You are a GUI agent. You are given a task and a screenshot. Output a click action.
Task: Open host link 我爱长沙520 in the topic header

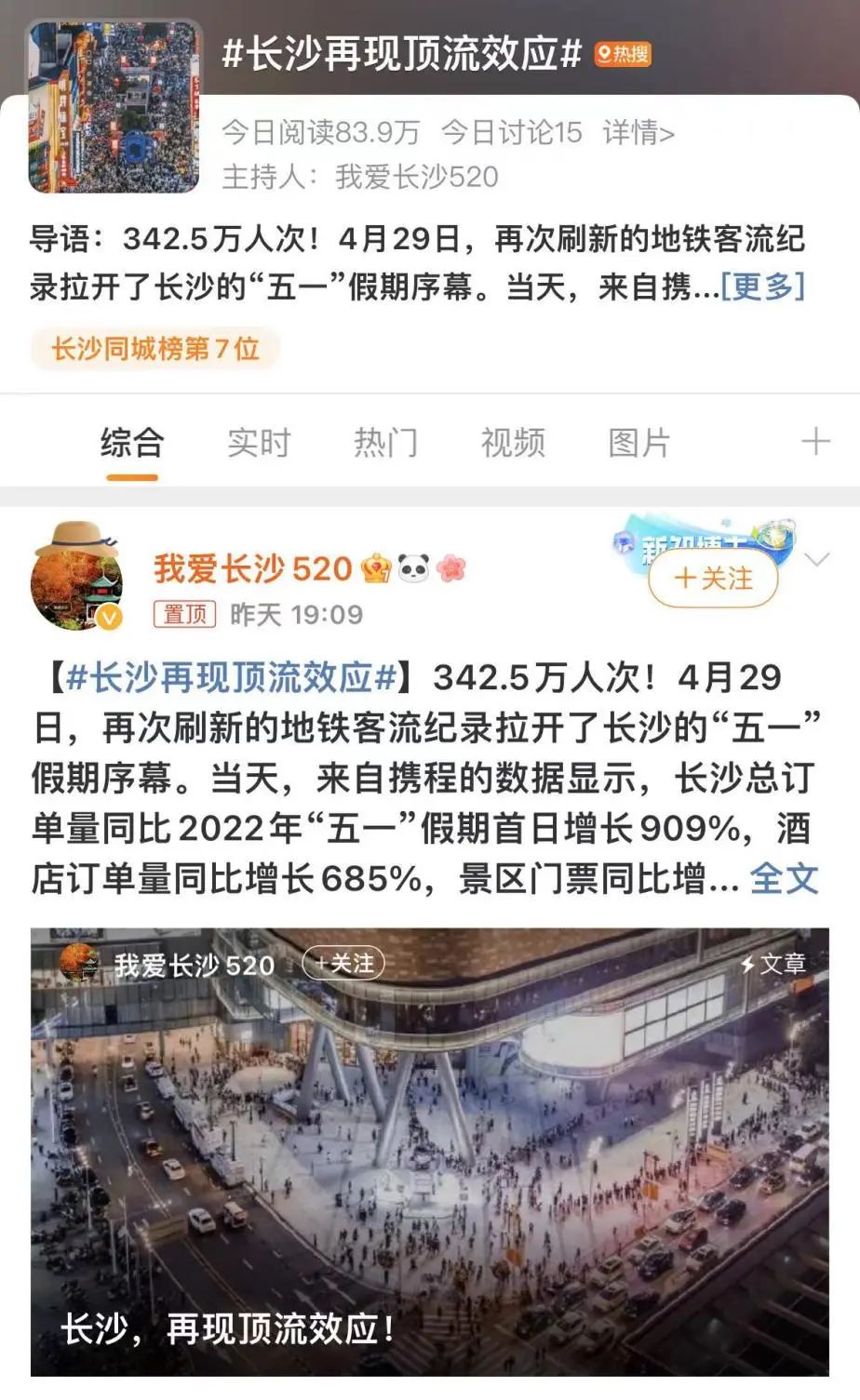point(417,177)
